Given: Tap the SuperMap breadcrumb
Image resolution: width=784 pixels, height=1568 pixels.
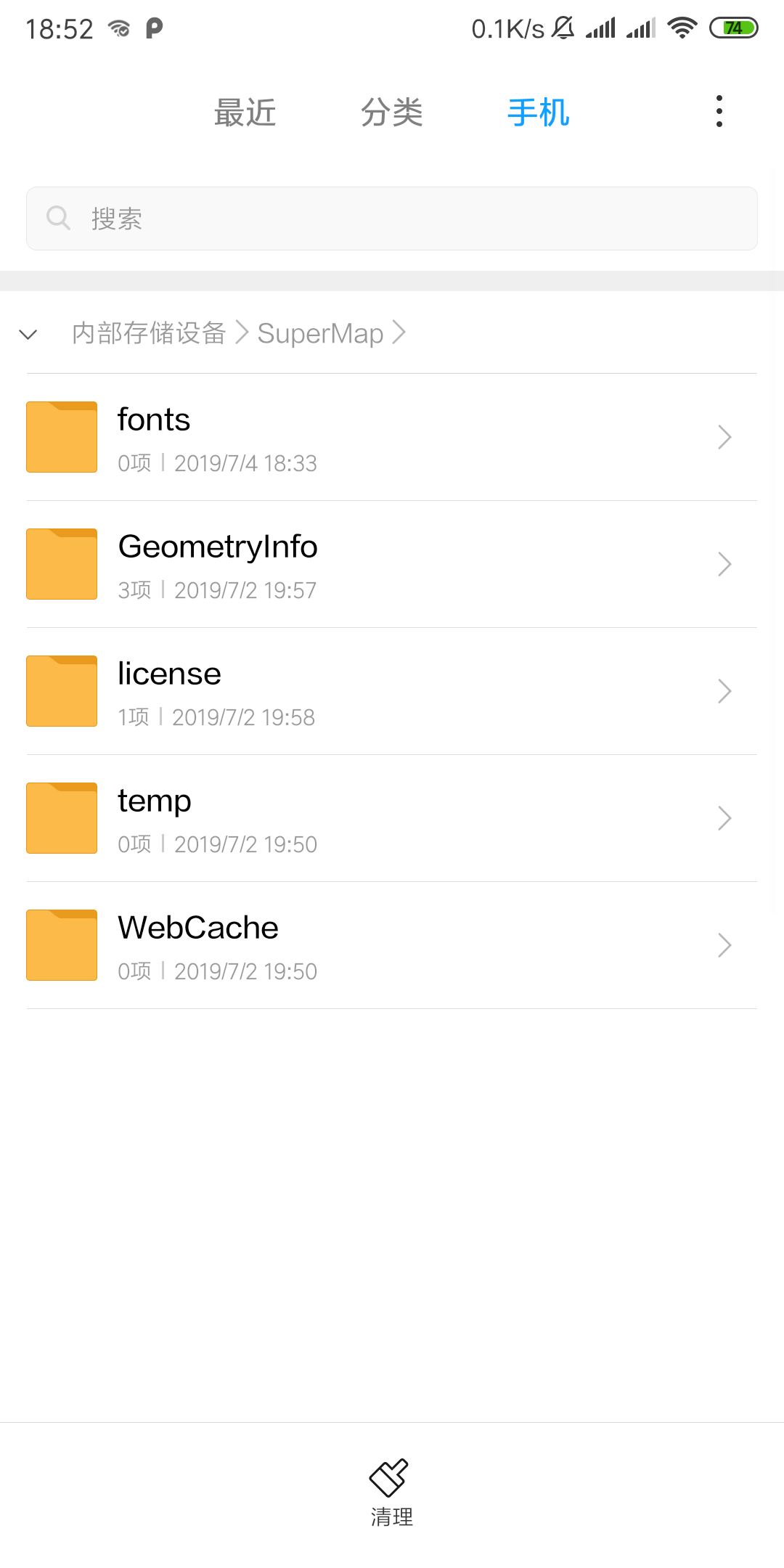Looking at the screenshot, I should click(320, 333).
